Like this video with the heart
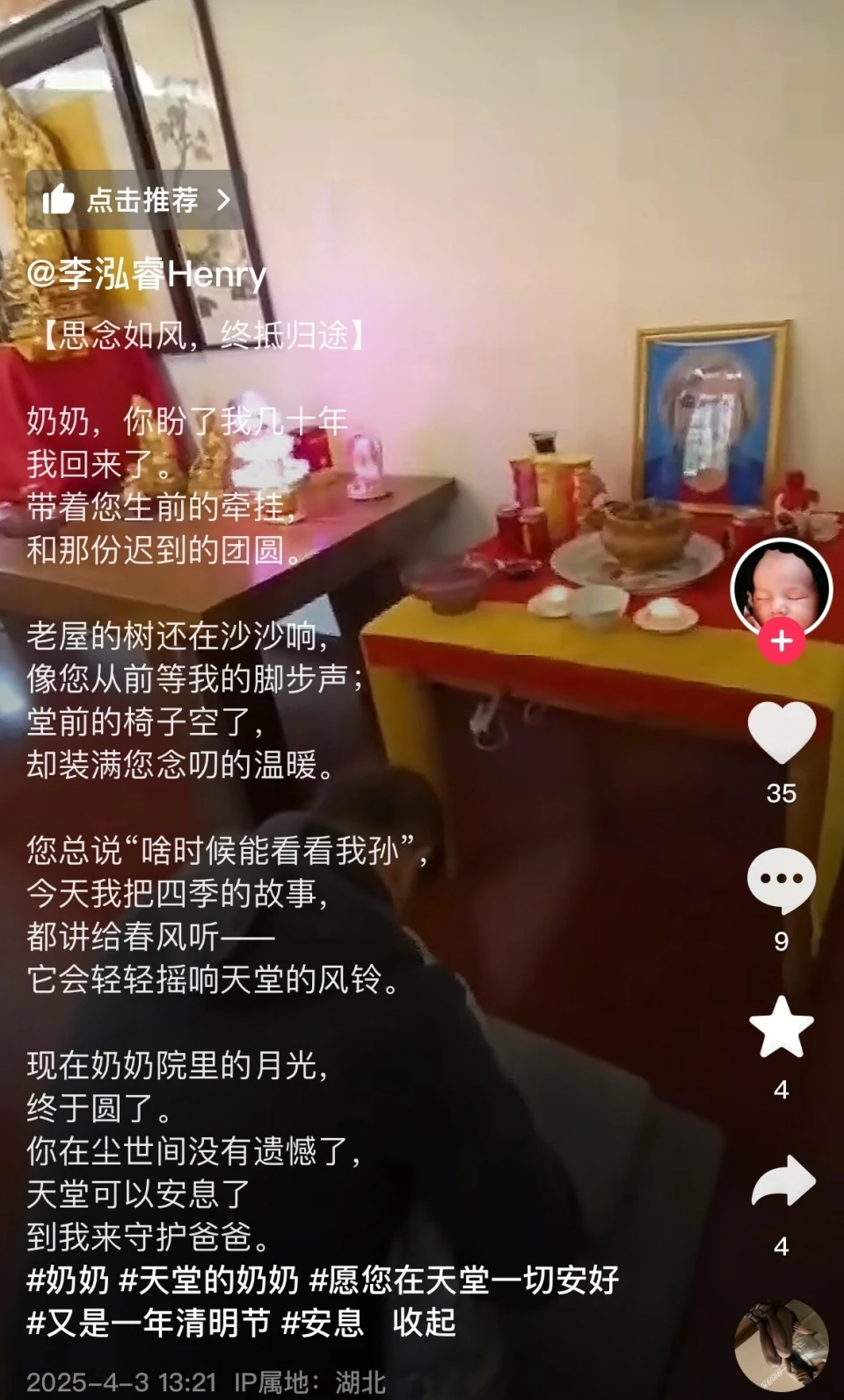Screen dimensions: 844x1400 pyautogui.click(x=781, y=734)
